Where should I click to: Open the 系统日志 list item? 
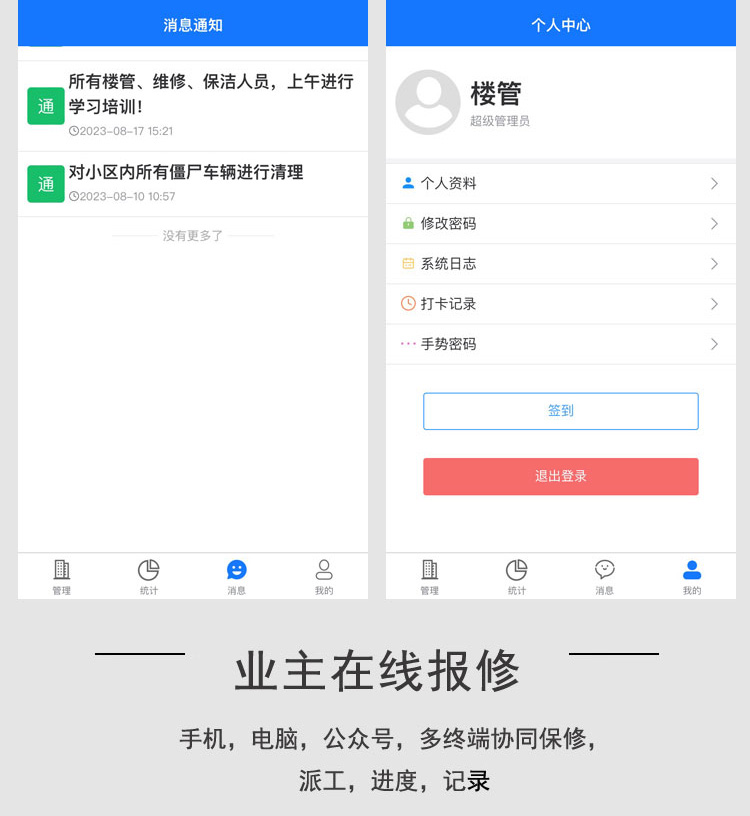click(x=560, y=263)
